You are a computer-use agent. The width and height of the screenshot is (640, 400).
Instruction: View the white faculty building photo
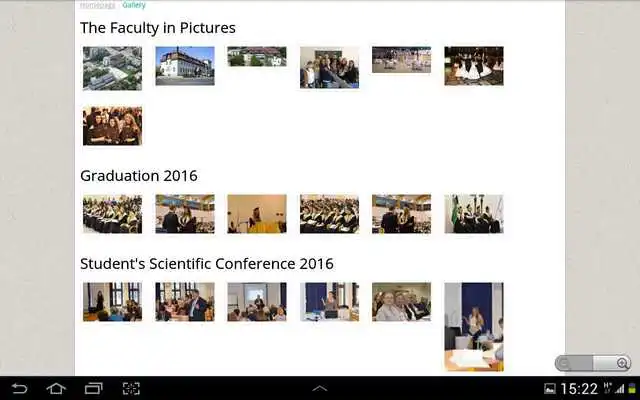(184, 66)
